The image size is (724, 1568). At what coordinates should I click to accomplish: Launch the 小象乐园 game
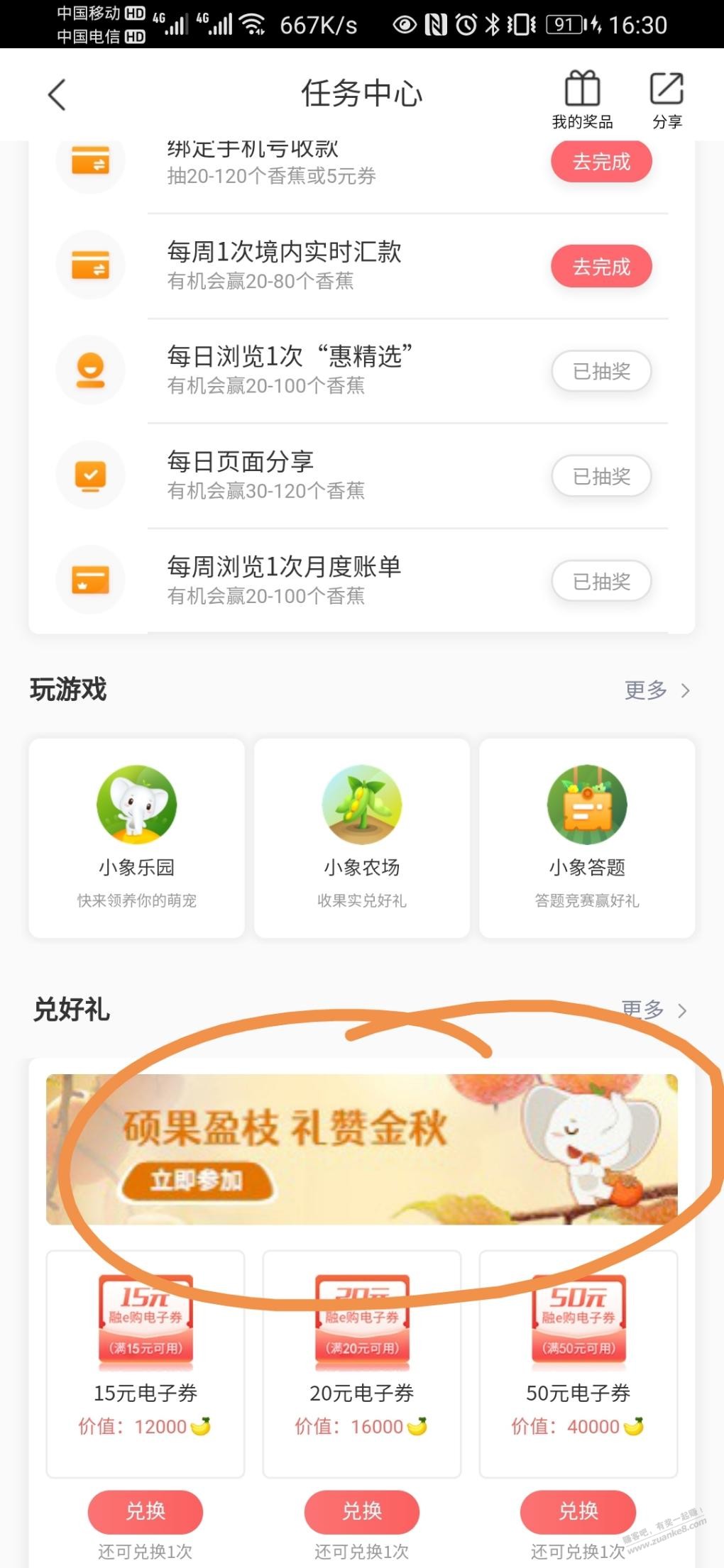click(x=136, y=837)
